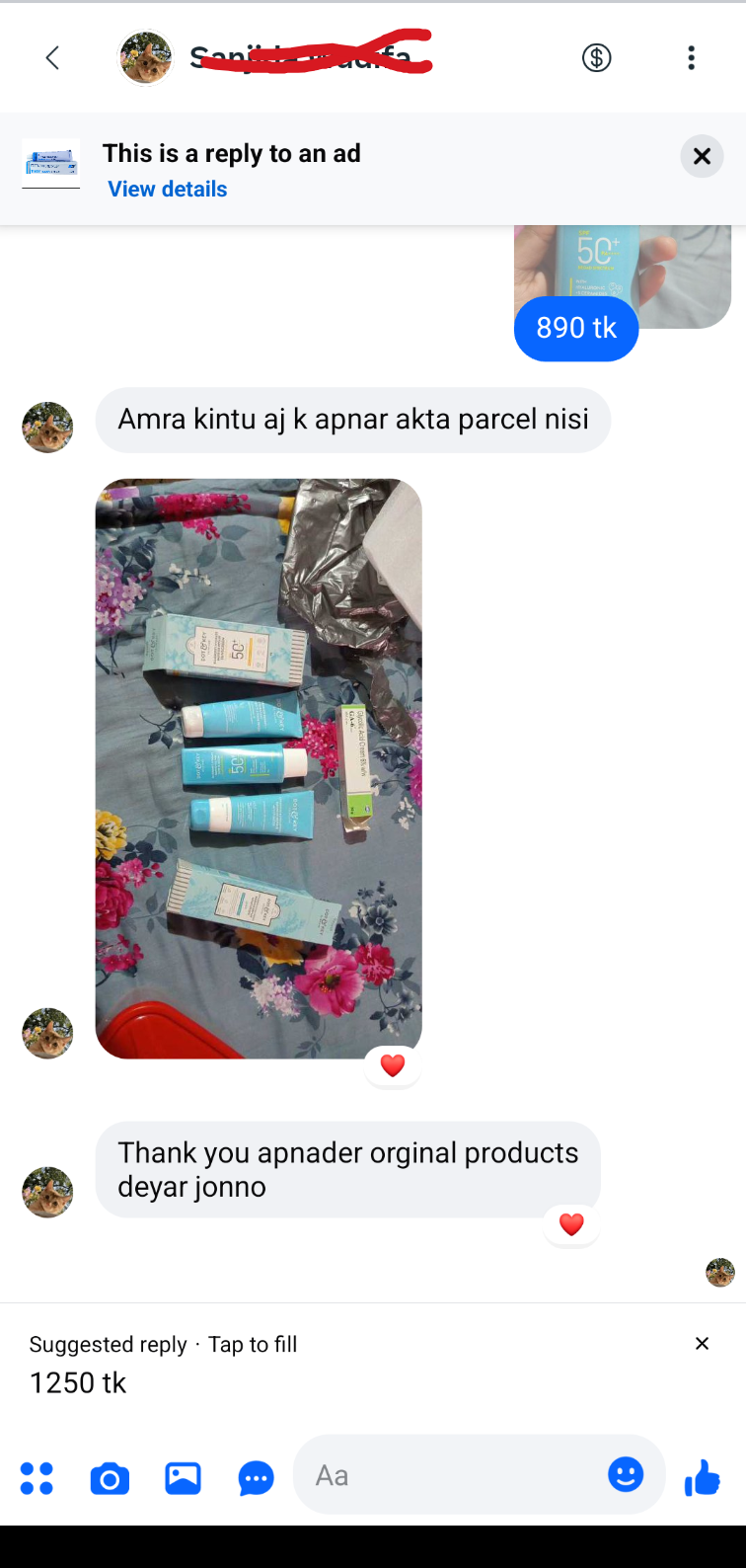Select the 890 tk message bubble
Image resolution: width=746 pixels, height=1568 pixels.
coord(575,328)
